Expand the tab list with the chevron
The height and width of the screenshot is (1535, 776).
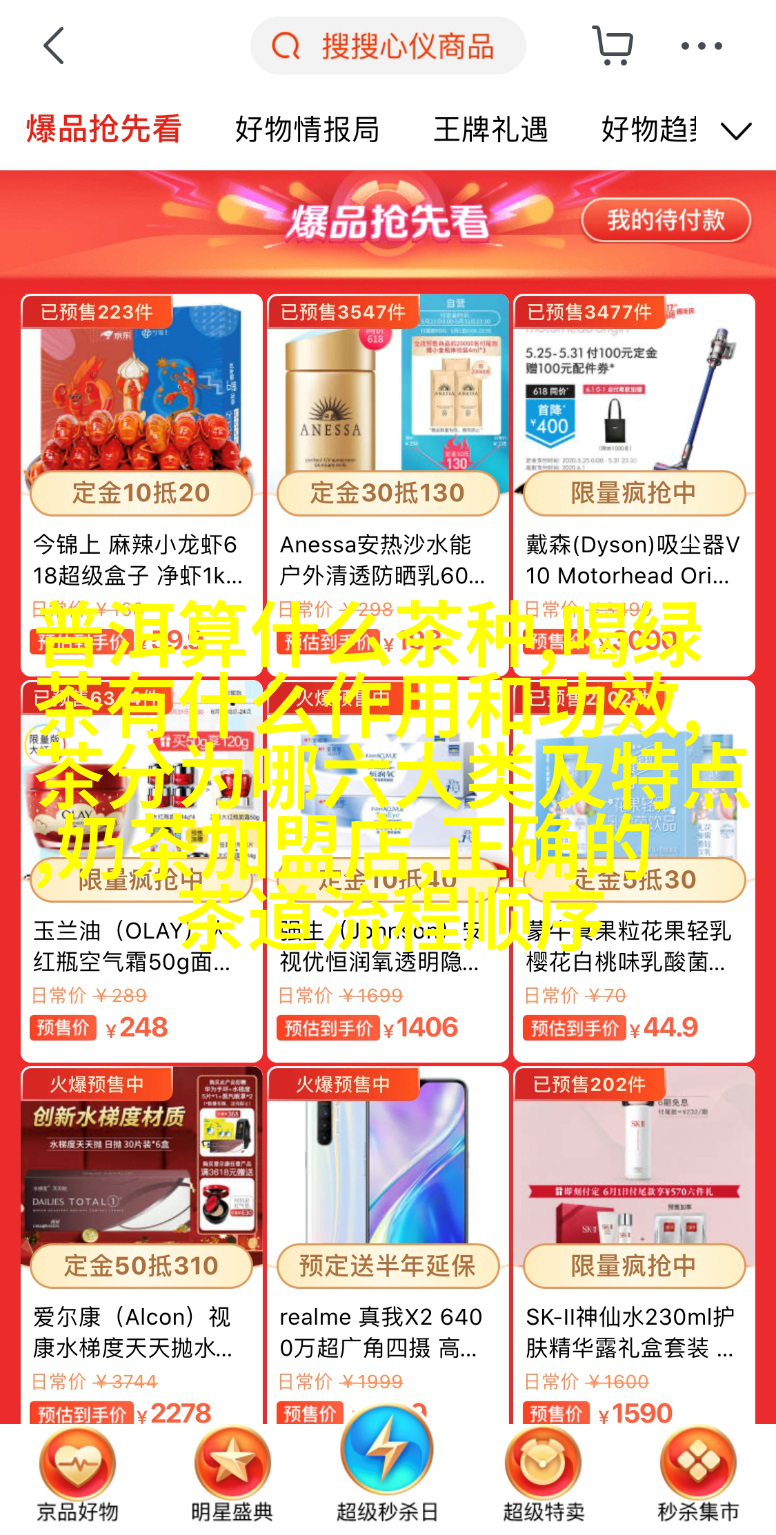pyautogui.click(x=736, y=132)
